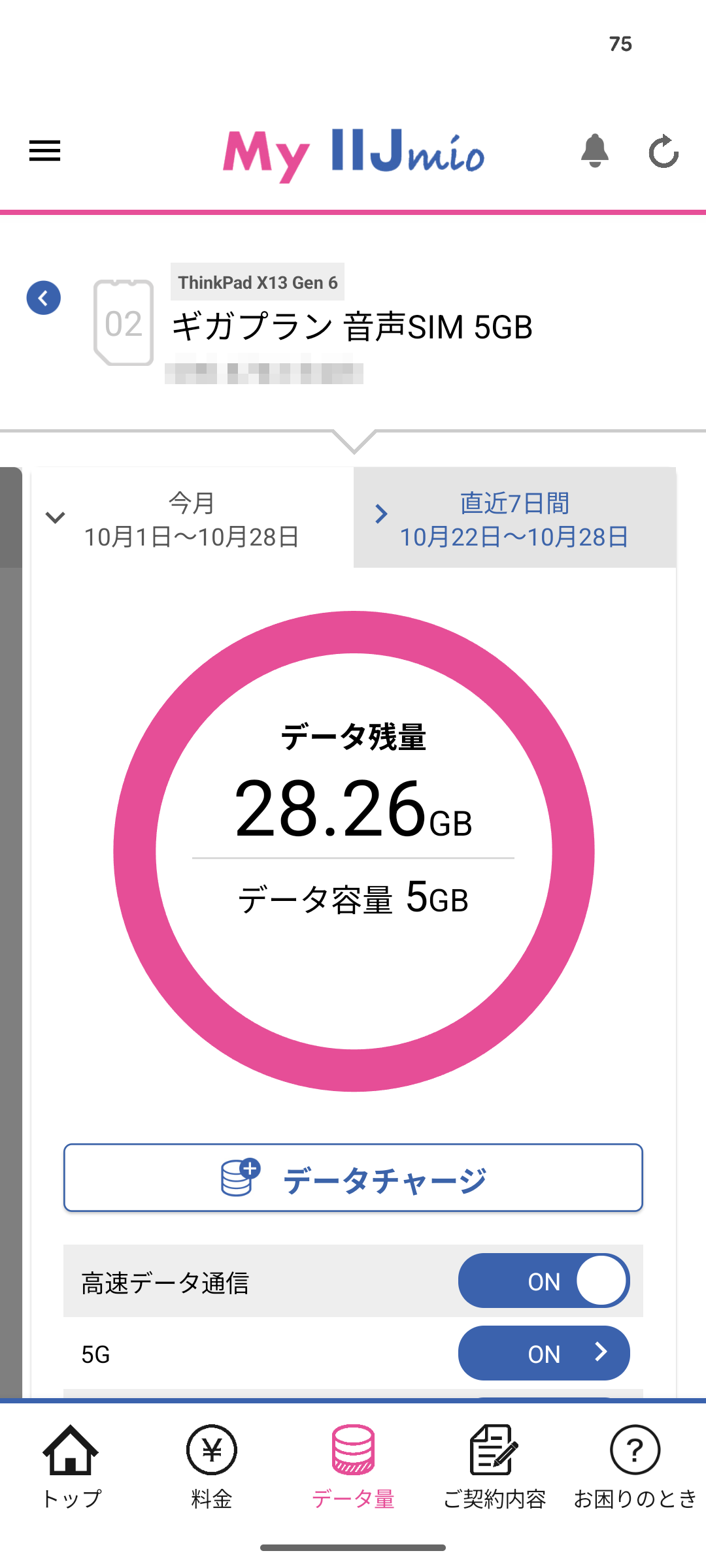Open the 5G ON setting
The width and height of the screenshot is (706, 1568).
[543, 1353]
